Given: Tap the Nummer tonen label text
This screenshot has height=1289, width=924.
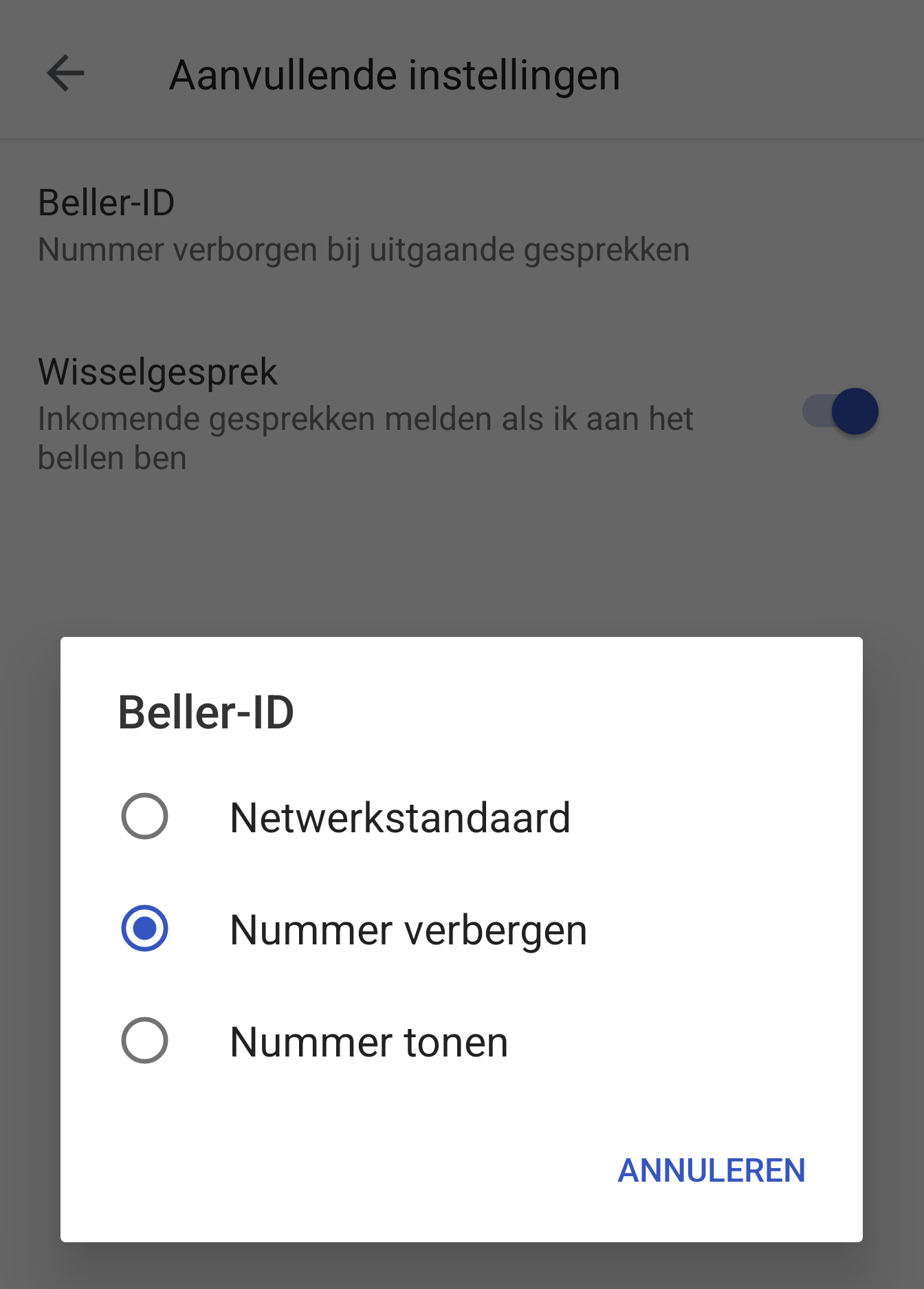Looking at the screenshot, I should coord(368,1041).
